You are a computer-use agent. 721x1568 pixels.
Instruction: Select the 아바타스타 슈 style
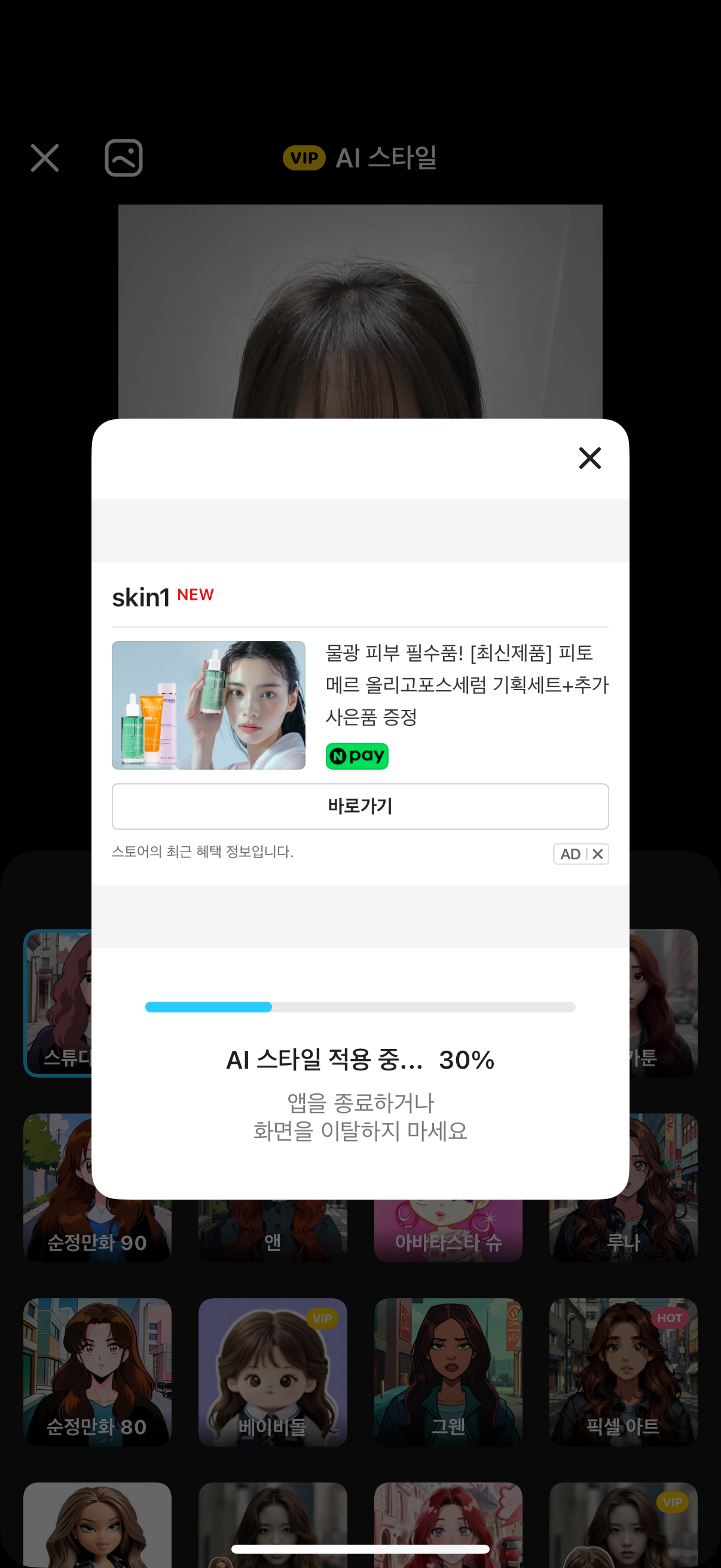point(448,1212)
